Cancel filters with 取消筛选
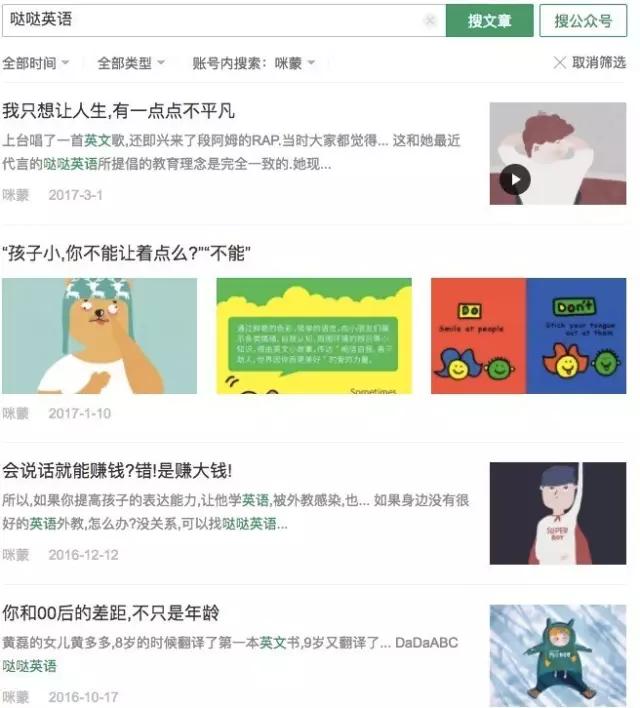640x708 pixels. (x=590, y=63)
